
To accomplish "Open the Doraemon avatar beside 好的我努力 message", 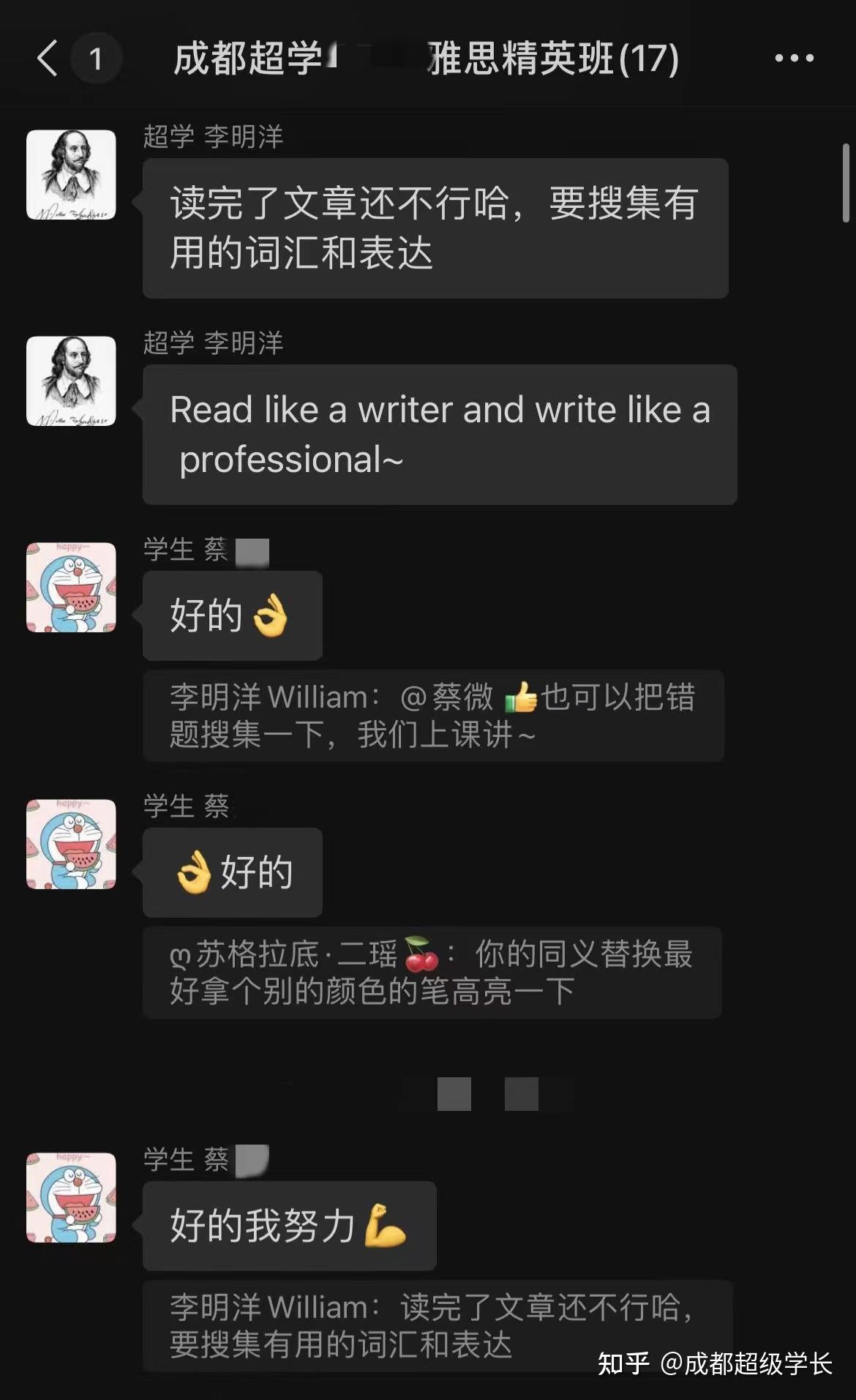I will pyautogui.click(x=71, y=1198).
